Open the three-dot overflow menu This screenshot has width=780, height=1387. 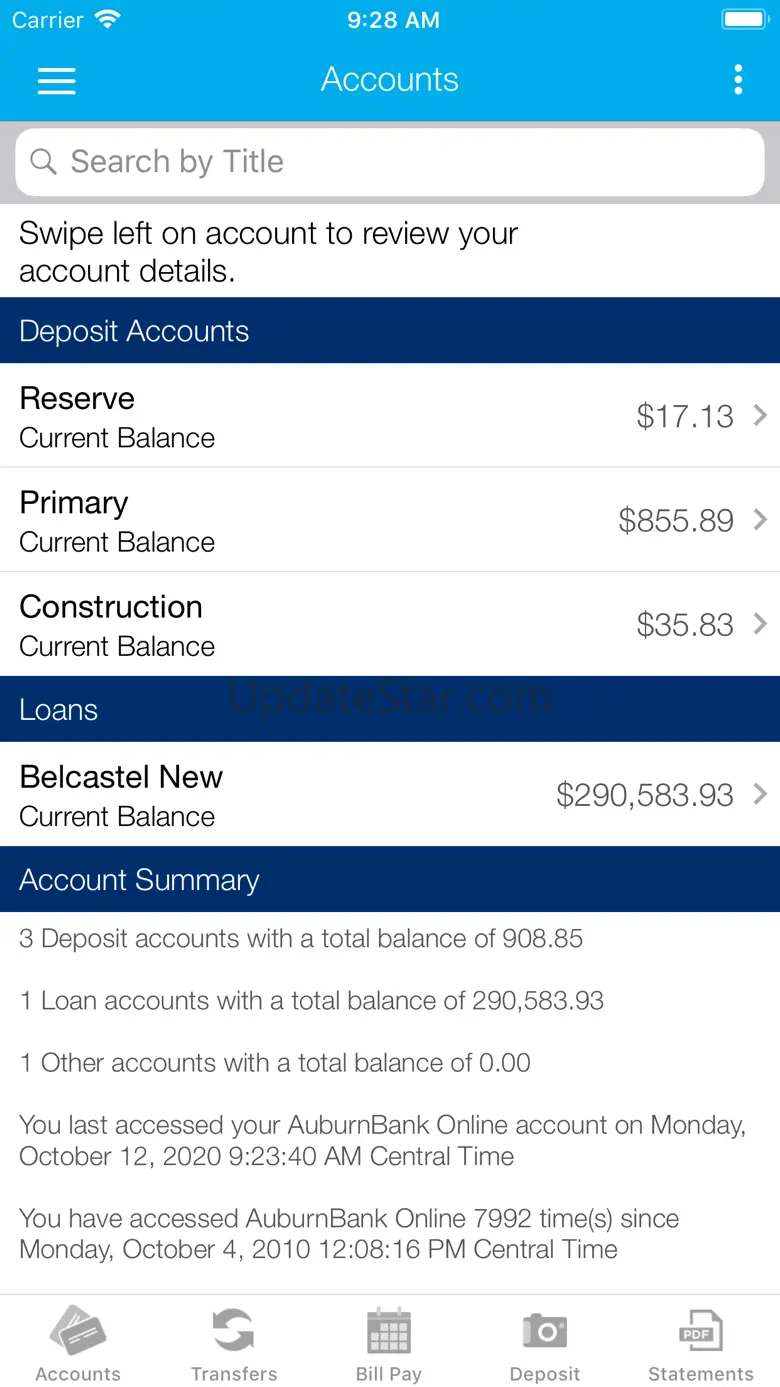click(x=738, y=80)
